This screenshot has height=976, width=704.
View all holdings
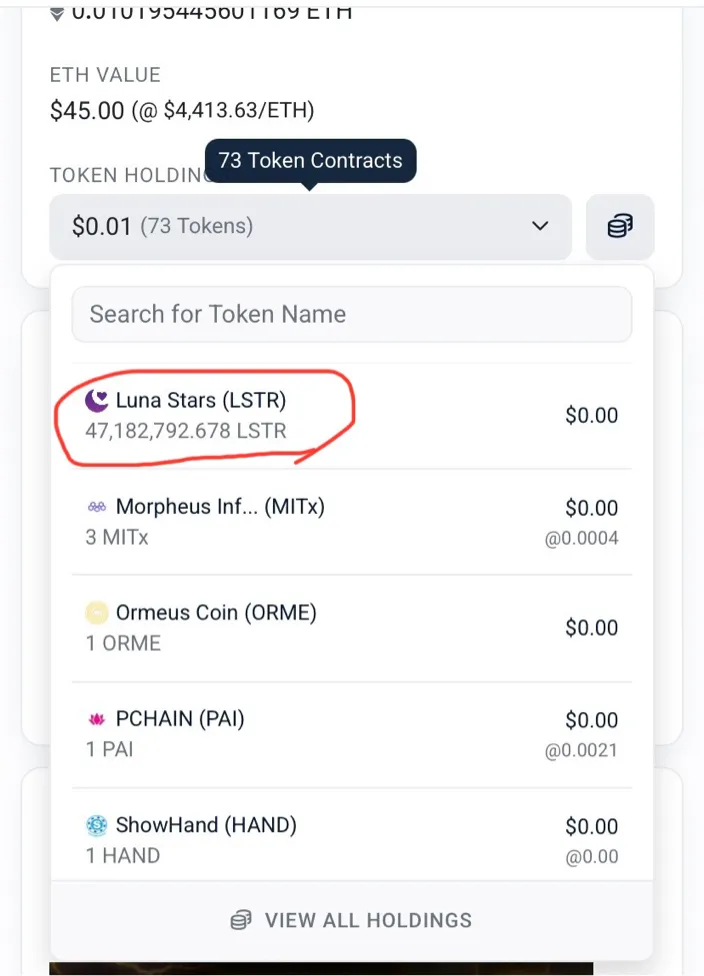tap(351, 920)
